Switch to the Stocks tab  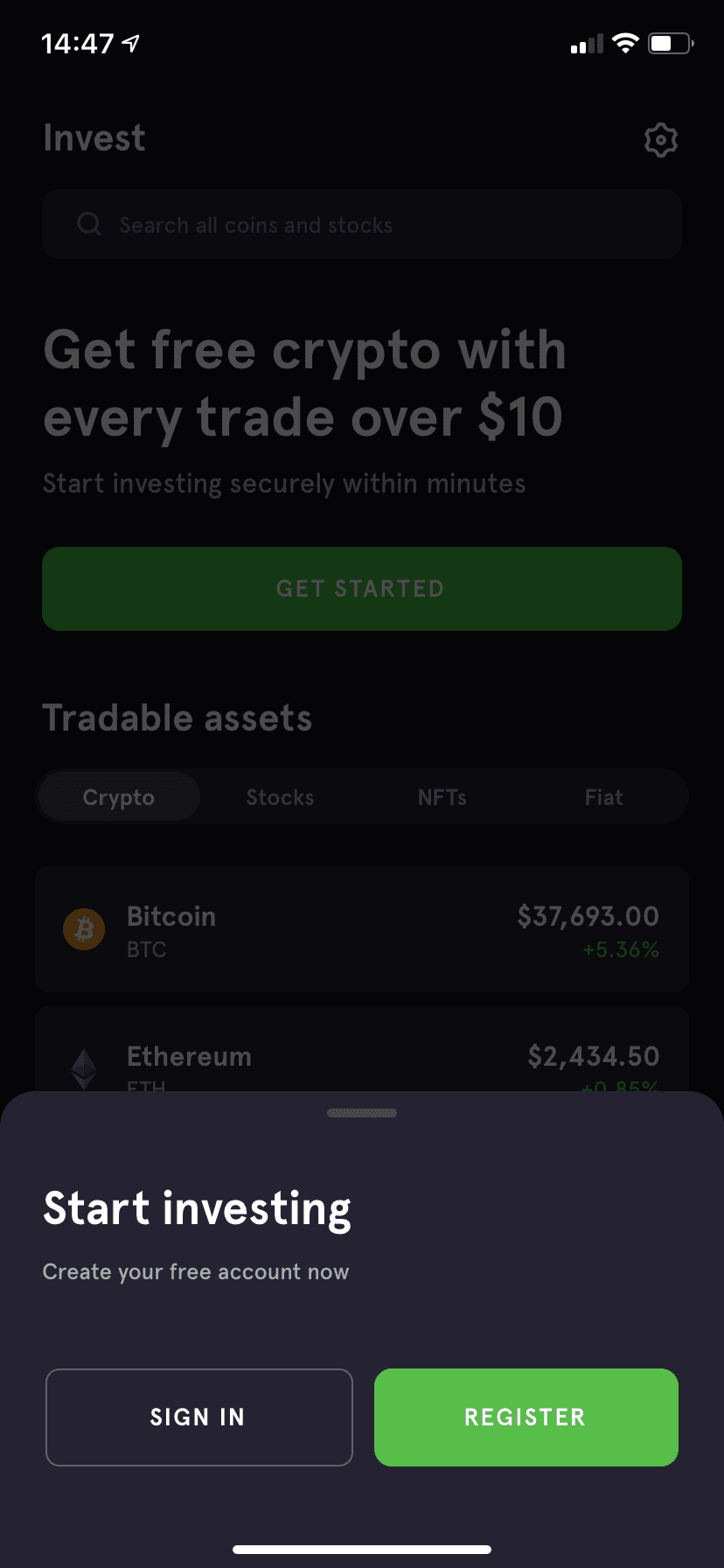click(x=280, y=797)
